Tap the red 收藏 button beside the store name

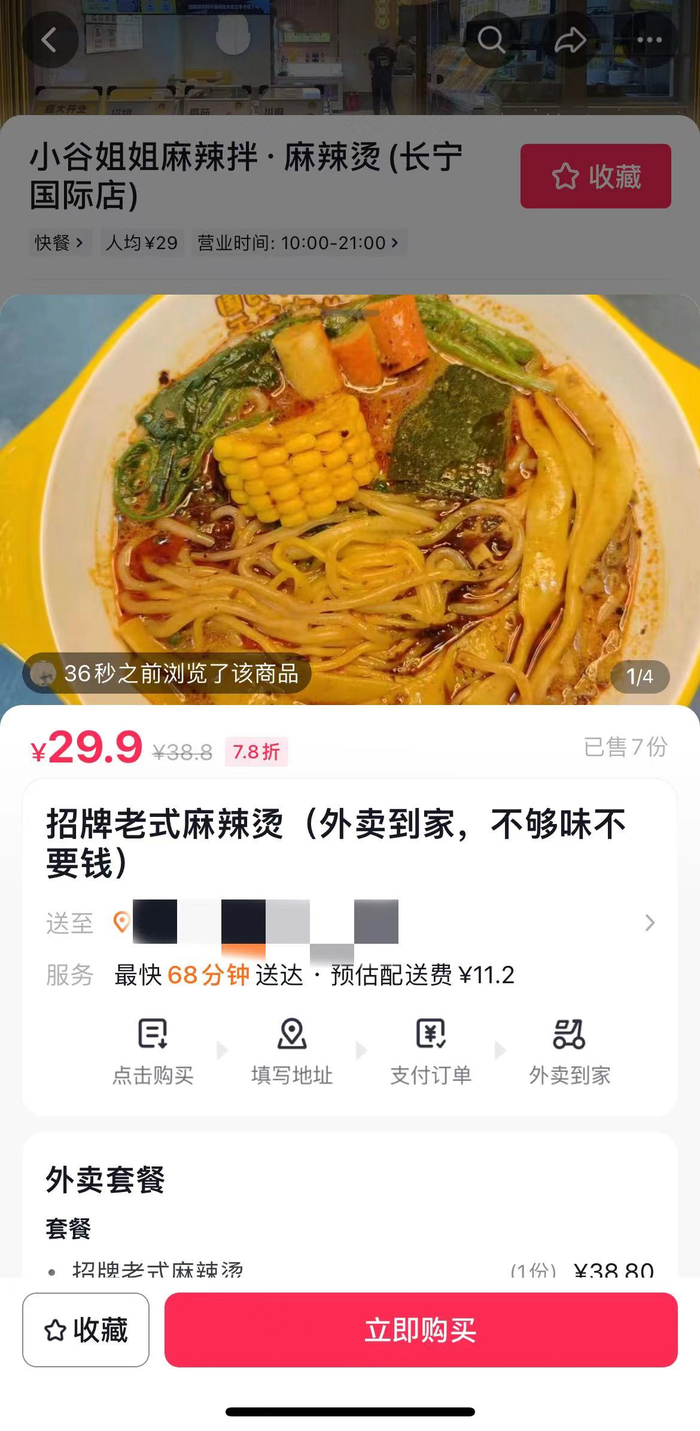point(595,177)
